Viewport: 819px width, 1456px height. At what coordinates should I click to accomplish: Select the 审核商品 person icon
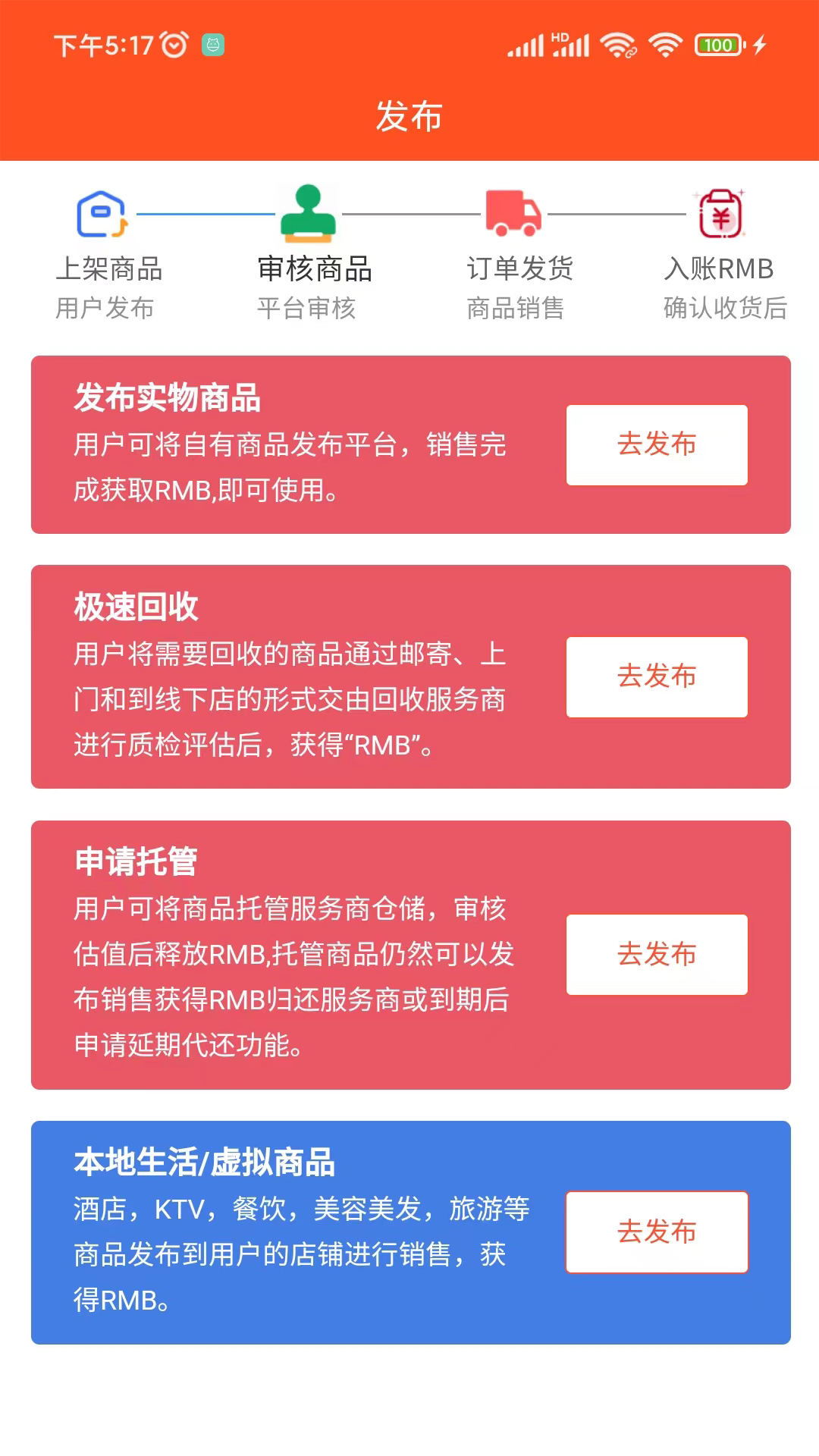point(308,213)
